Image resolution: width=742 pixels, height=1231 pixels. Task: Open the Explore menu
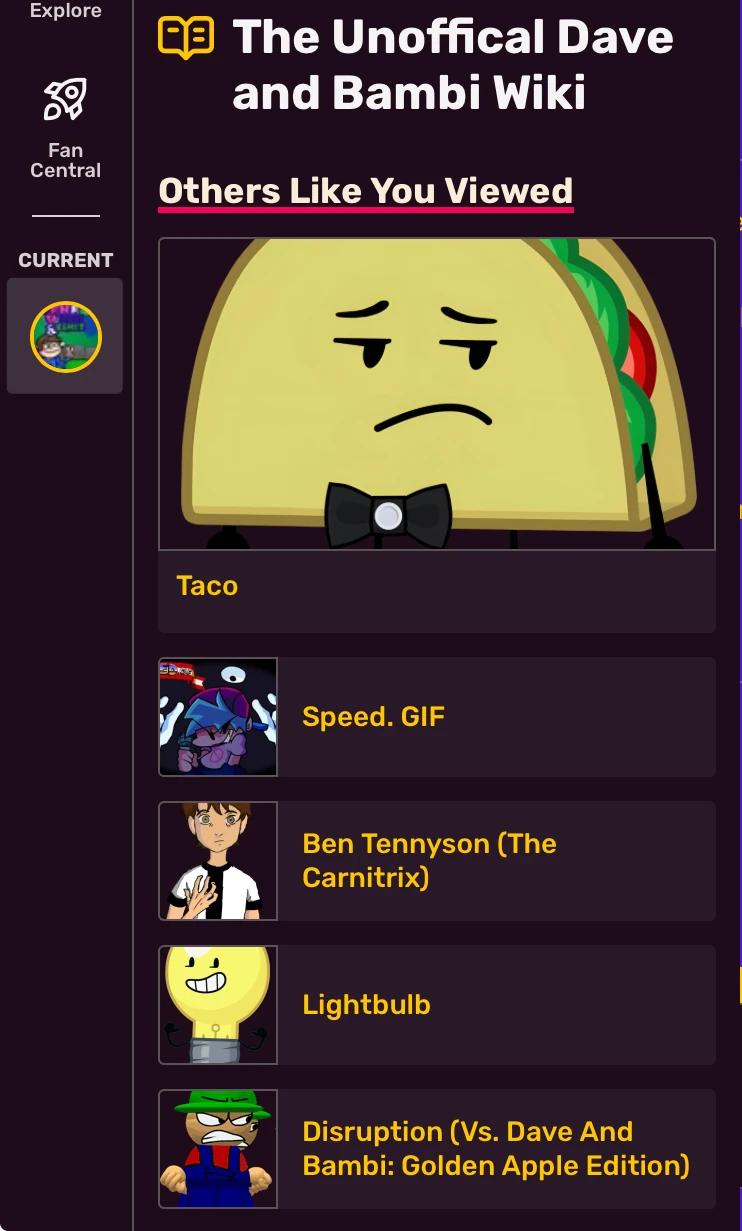(65, 11)
